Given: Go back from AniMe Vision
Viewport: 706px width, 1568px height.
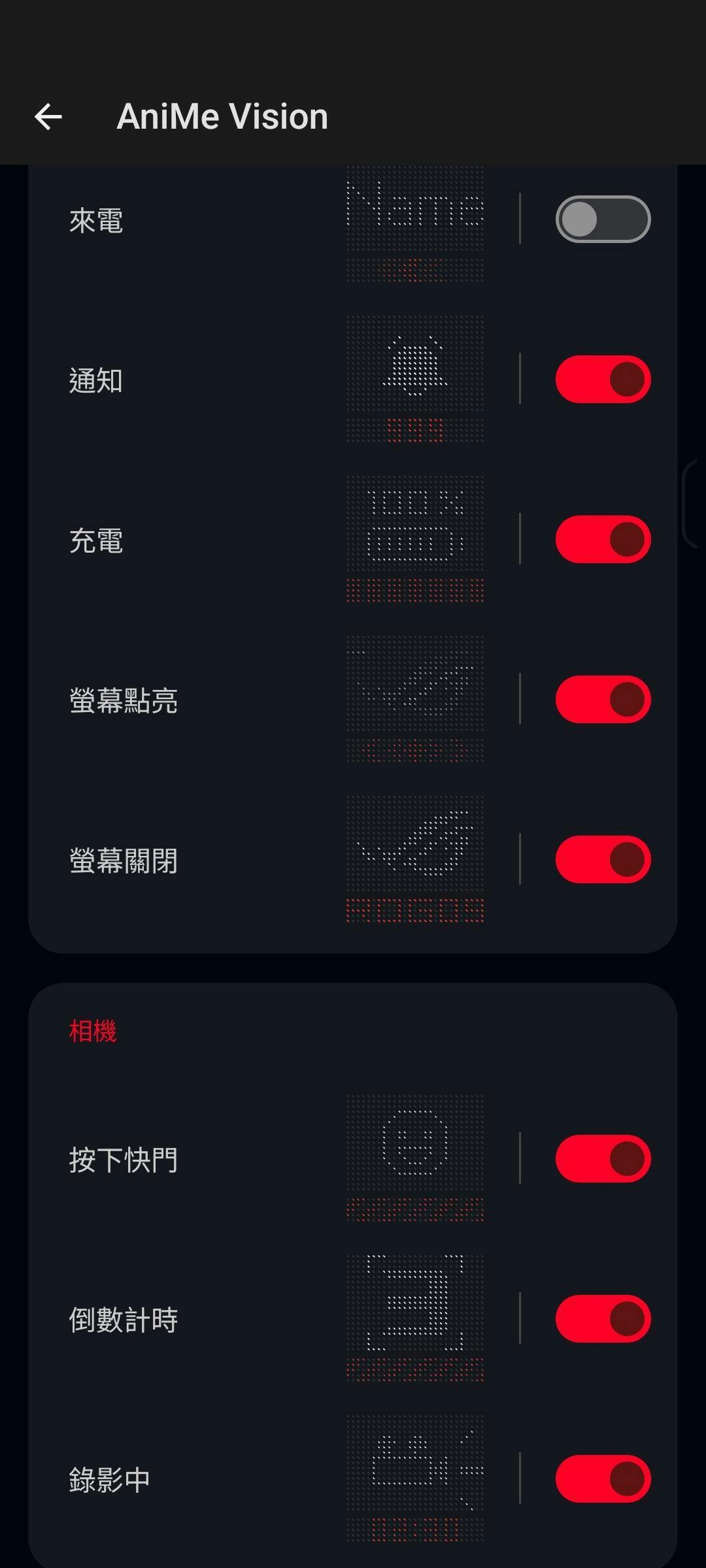Looking at the screenshot, I should [48, 117].
